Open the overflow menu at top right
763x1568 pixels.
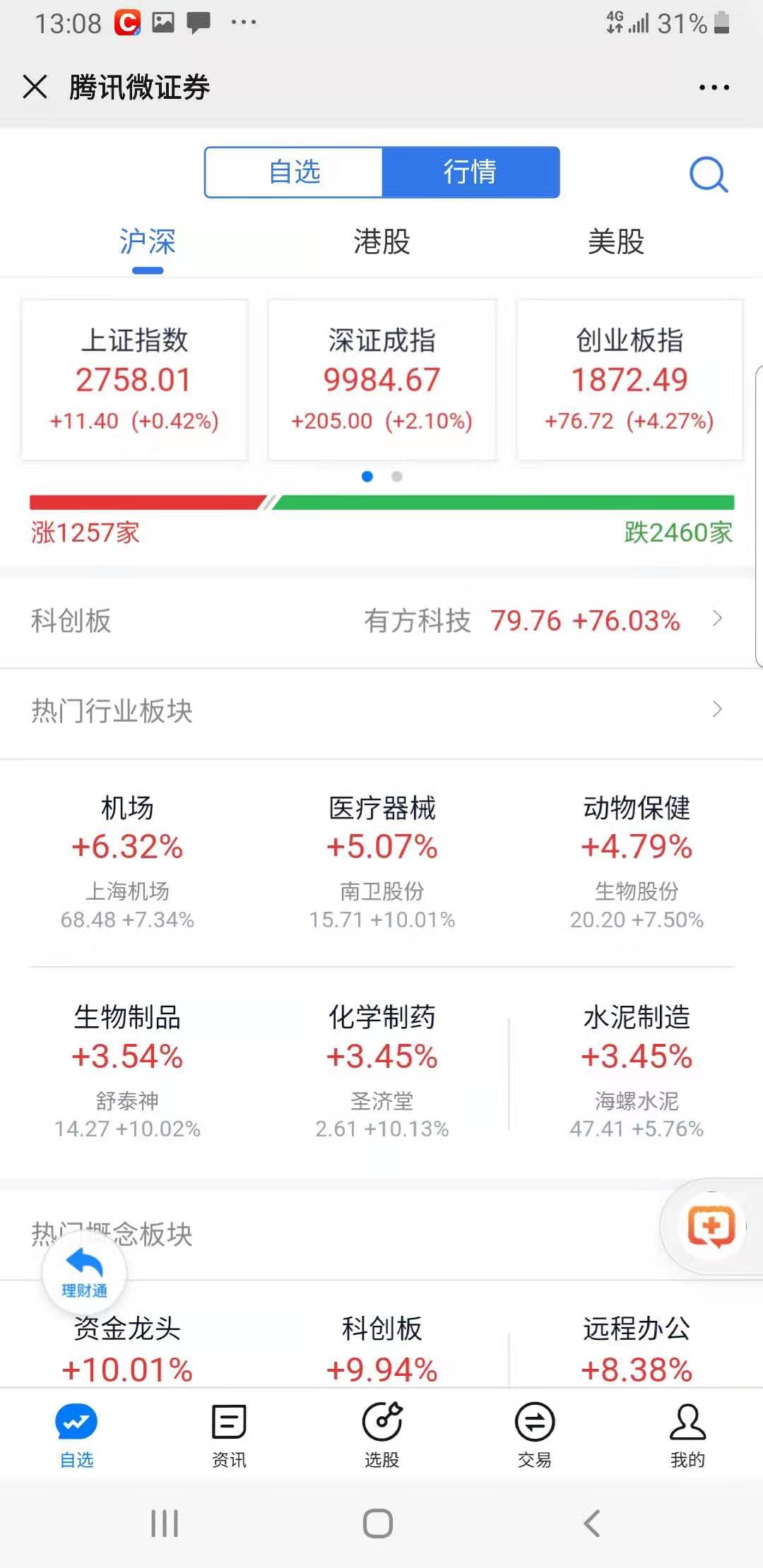tap(714, 88)
